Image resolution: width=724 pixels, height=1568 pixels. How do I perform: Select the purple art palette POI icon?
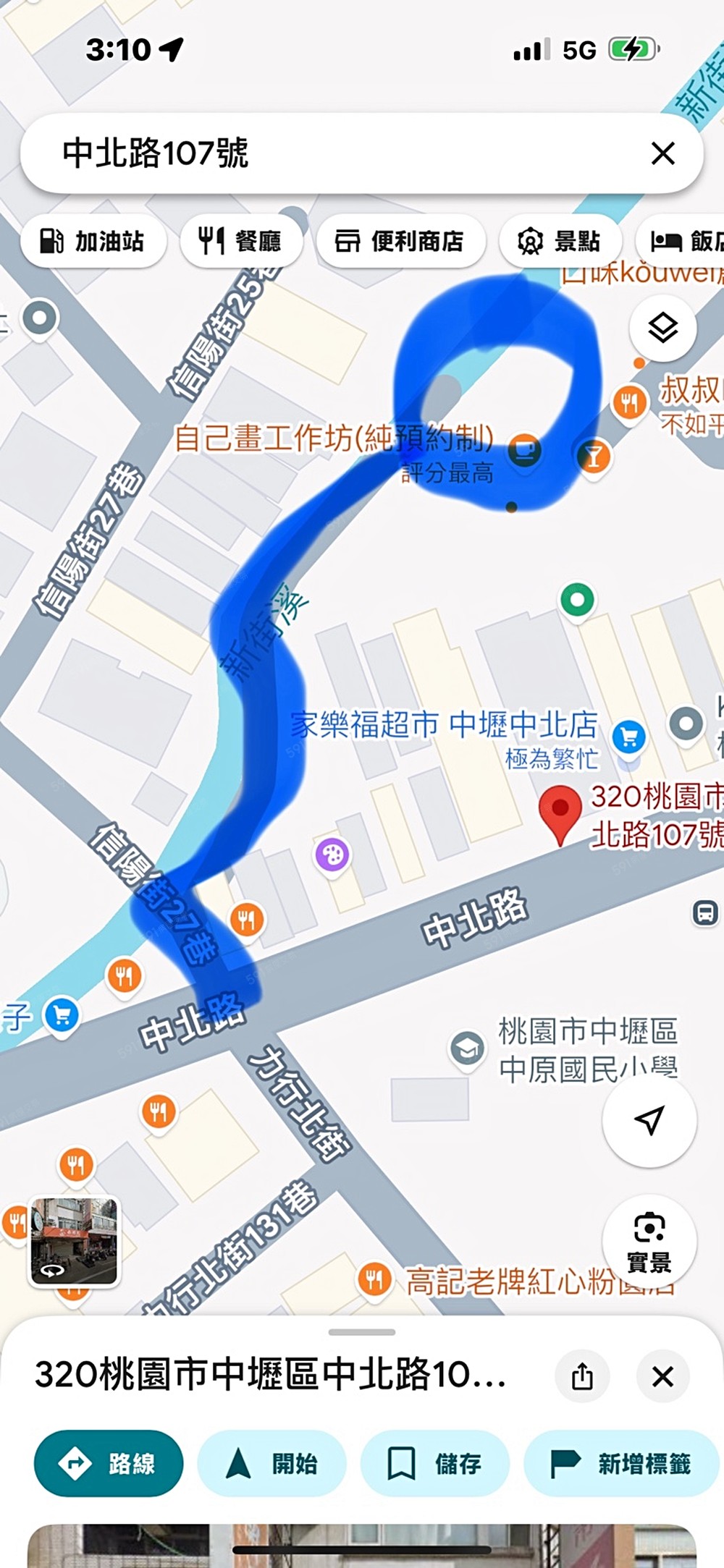pyautogui.click(x=332, y=854)
